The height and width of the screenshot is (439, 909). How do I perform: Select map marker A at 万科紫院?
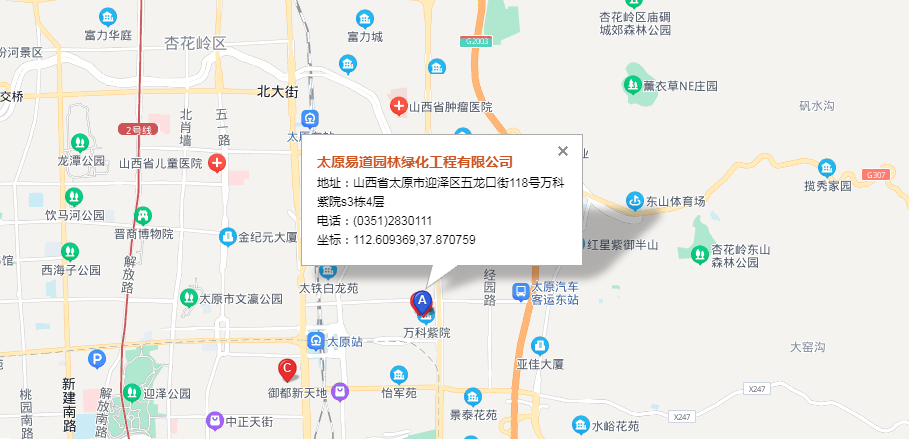pos(422,300)
